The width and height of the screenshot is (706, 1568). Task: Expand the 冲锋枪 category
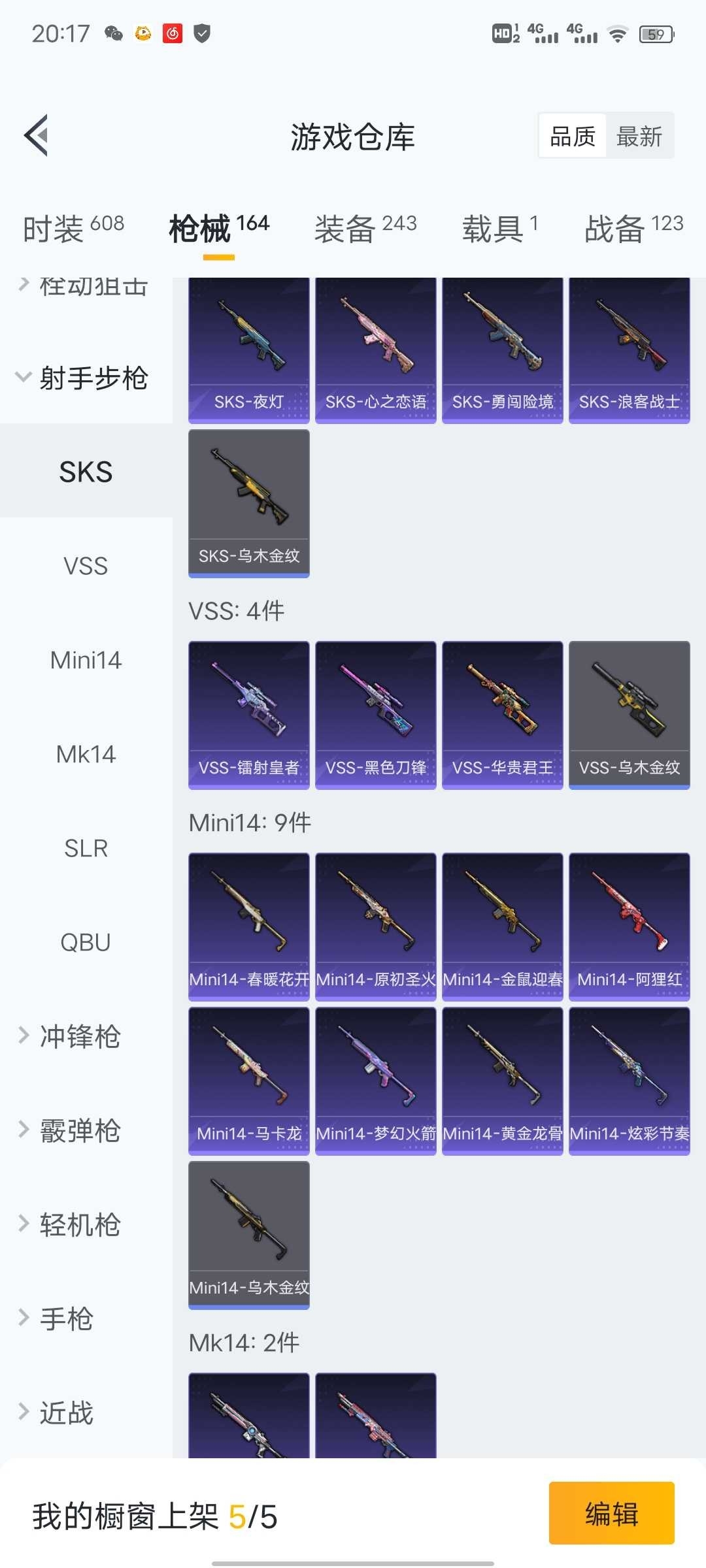[80, 1036]
